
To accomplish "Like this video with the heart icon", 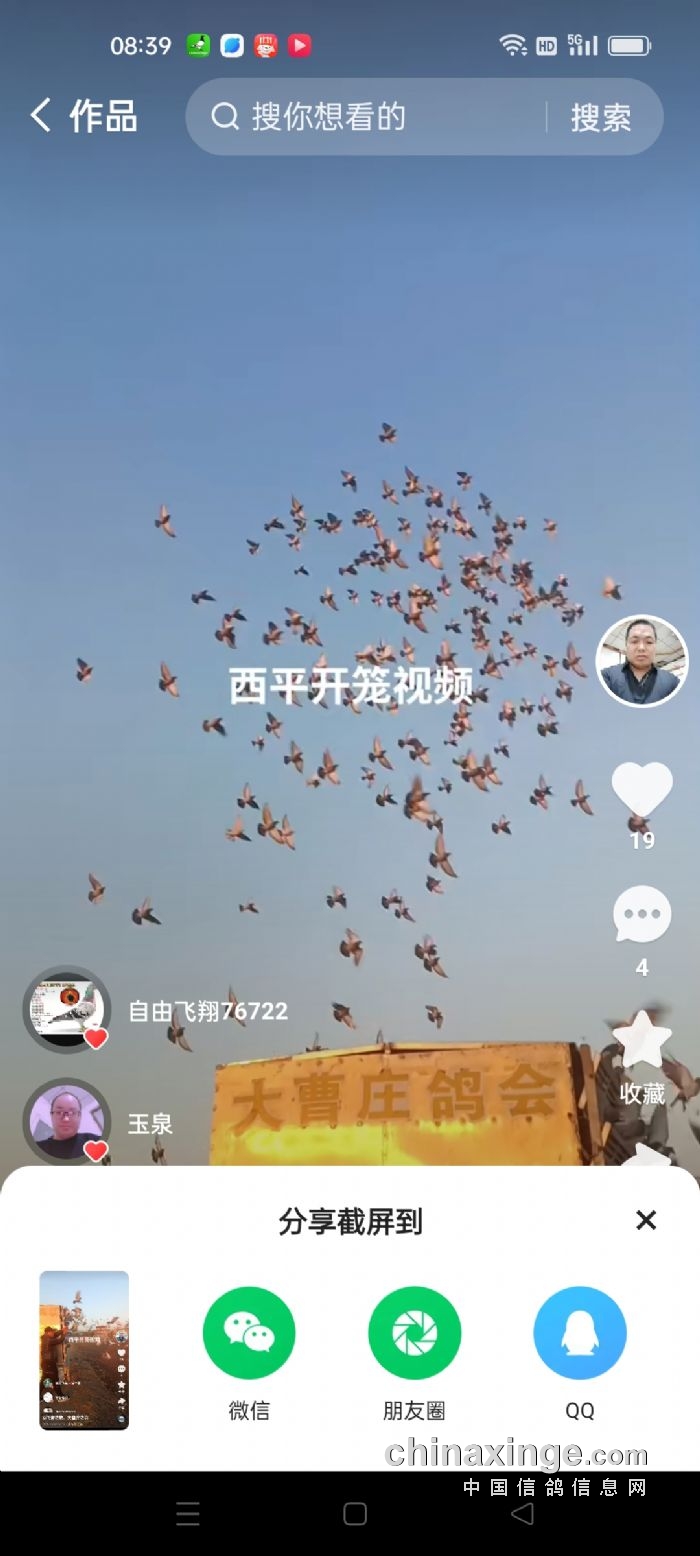I will [642, 790].
